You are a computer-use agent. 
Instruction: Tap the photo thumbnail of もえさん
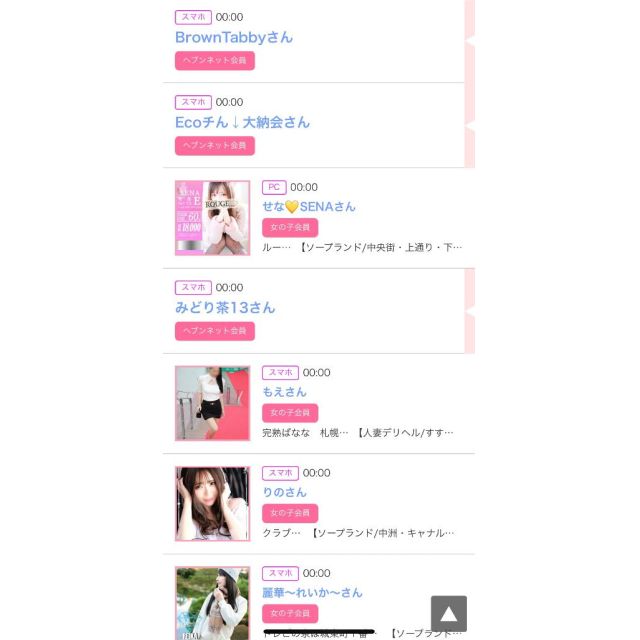point(212,403)
